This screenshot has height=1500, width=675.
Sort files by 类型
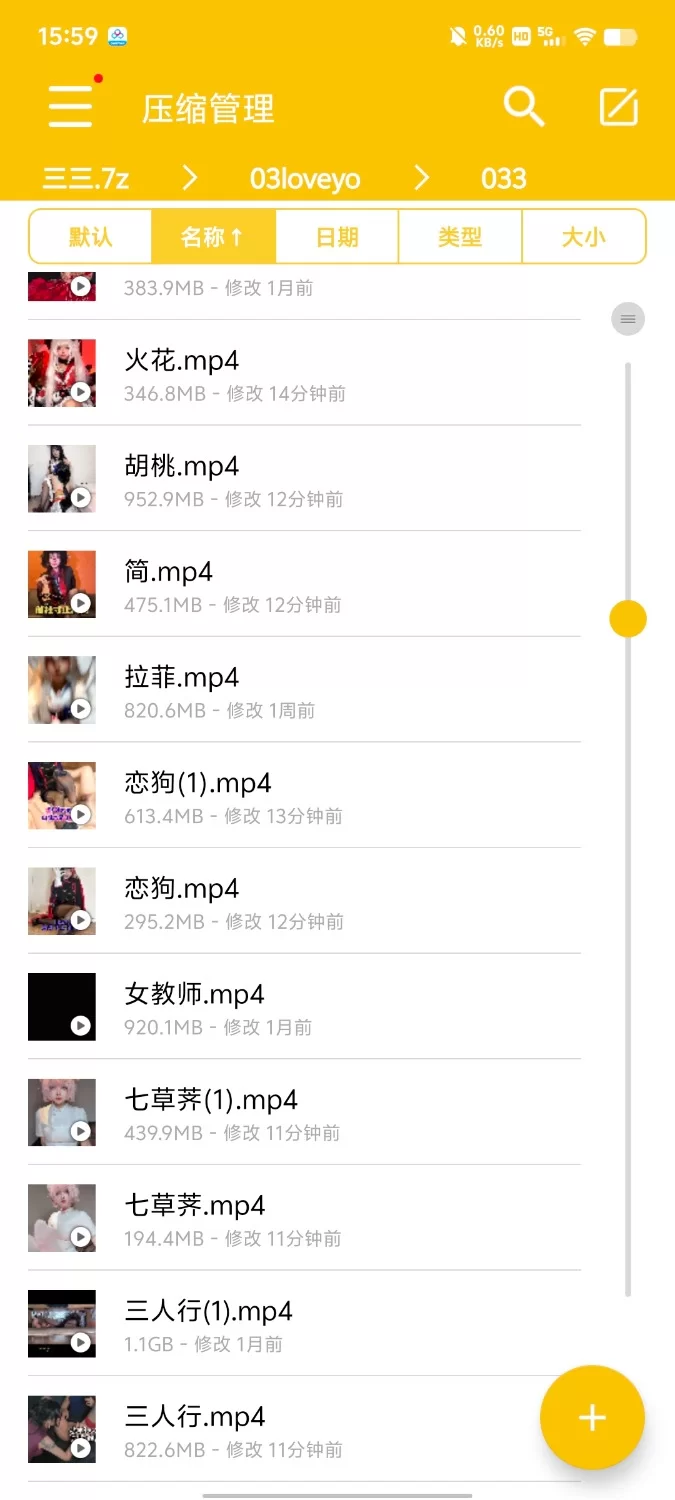tap(460, 237)
